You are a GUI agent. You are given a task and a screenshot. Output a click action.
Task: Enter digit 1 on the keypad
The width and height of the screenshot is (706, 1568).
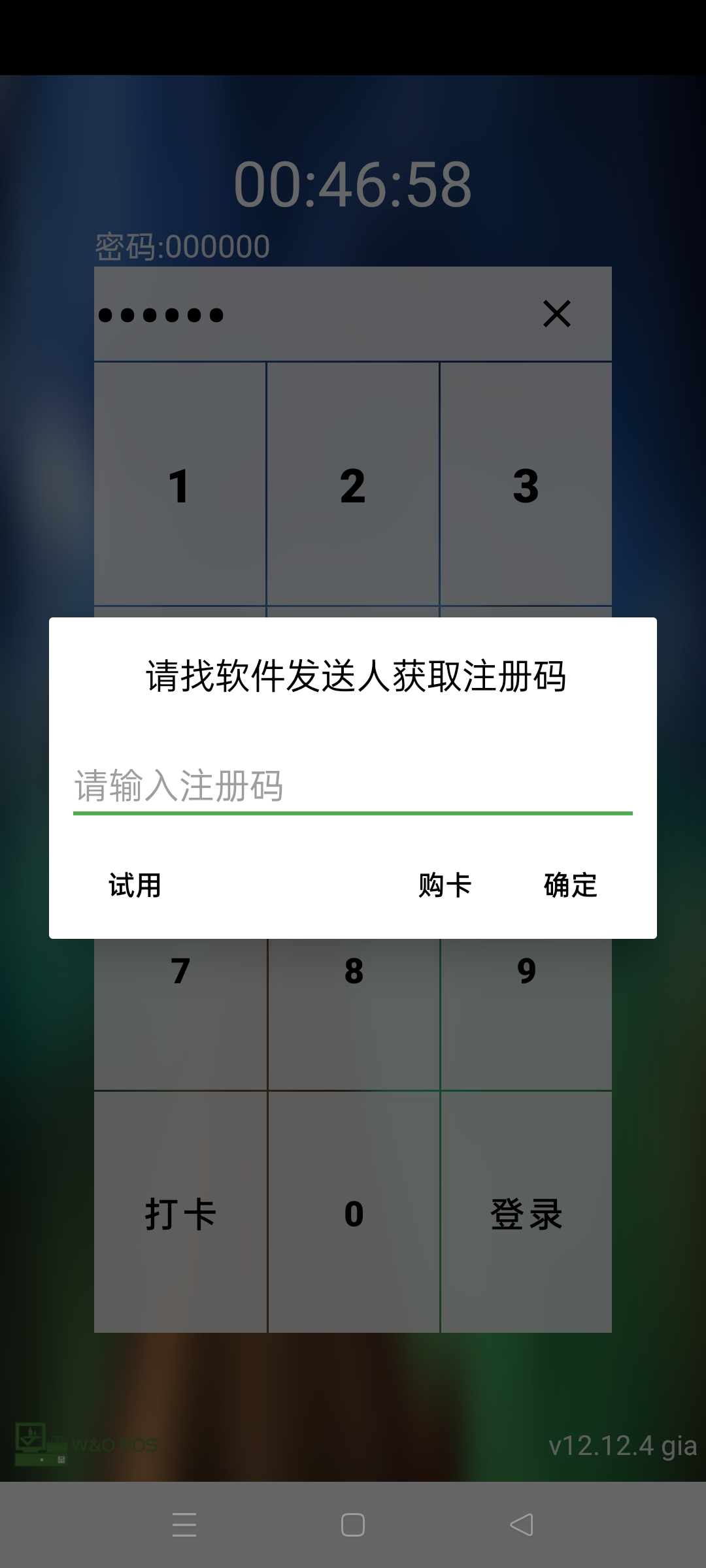(180, 485)
